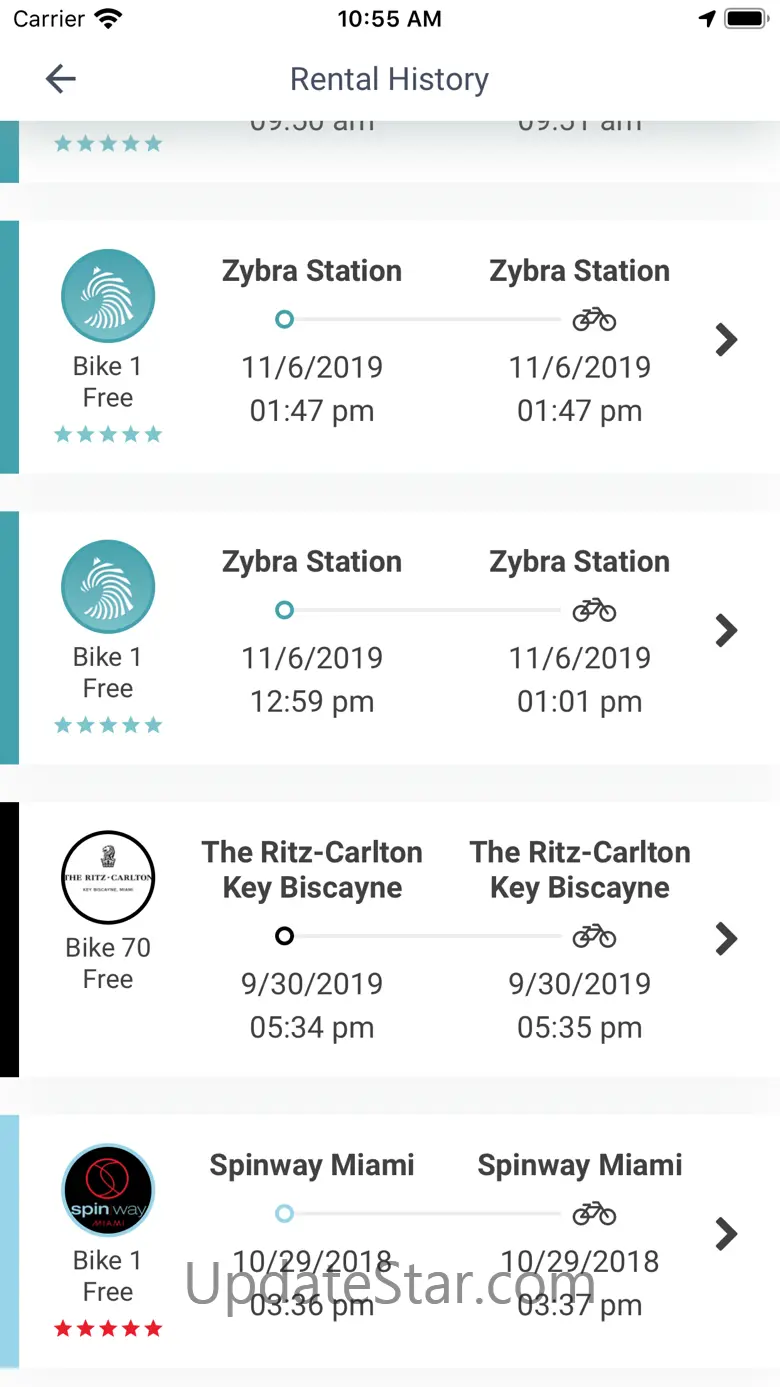
Task: Go back from Rental History
Action: point(61,79)
